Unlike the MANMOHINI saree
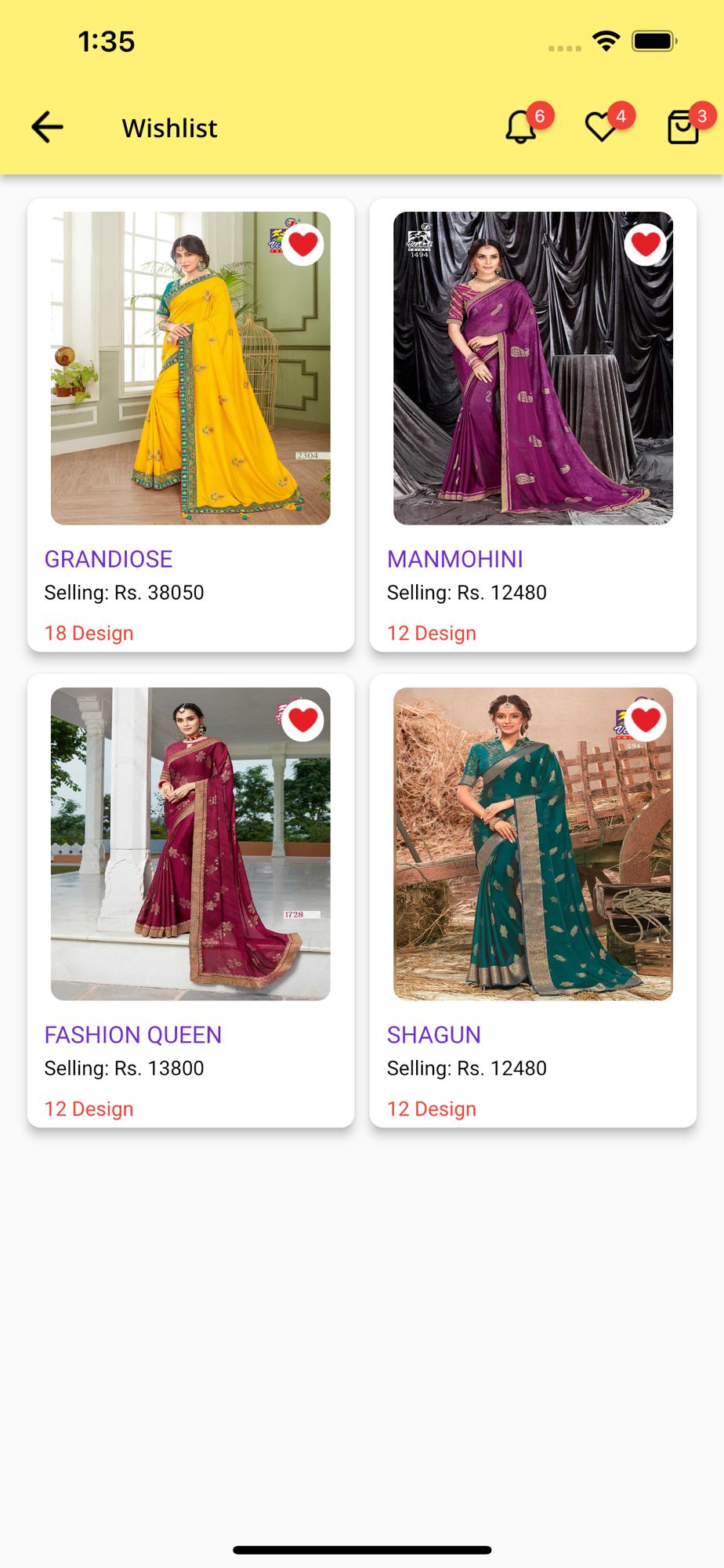This screenshot has width=724, height=1568. pyautogui.click(x=646, y=245)
